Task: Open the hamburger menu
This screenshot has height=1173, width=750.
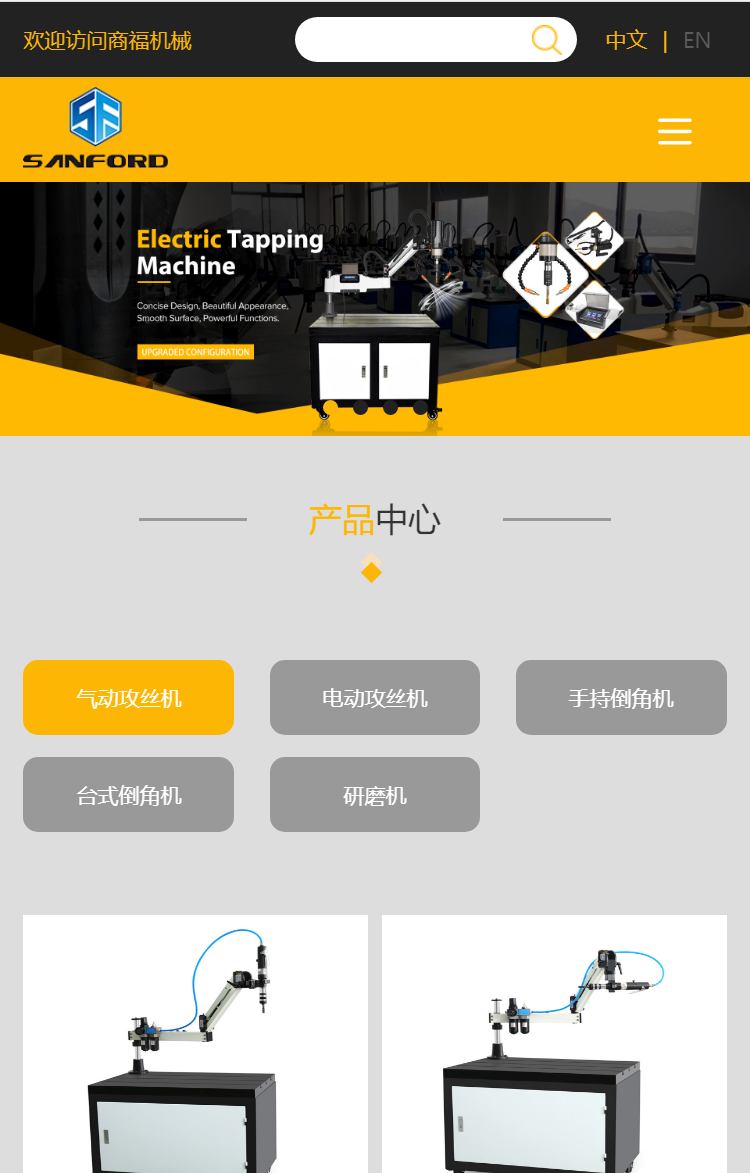Action: (675, 131)
